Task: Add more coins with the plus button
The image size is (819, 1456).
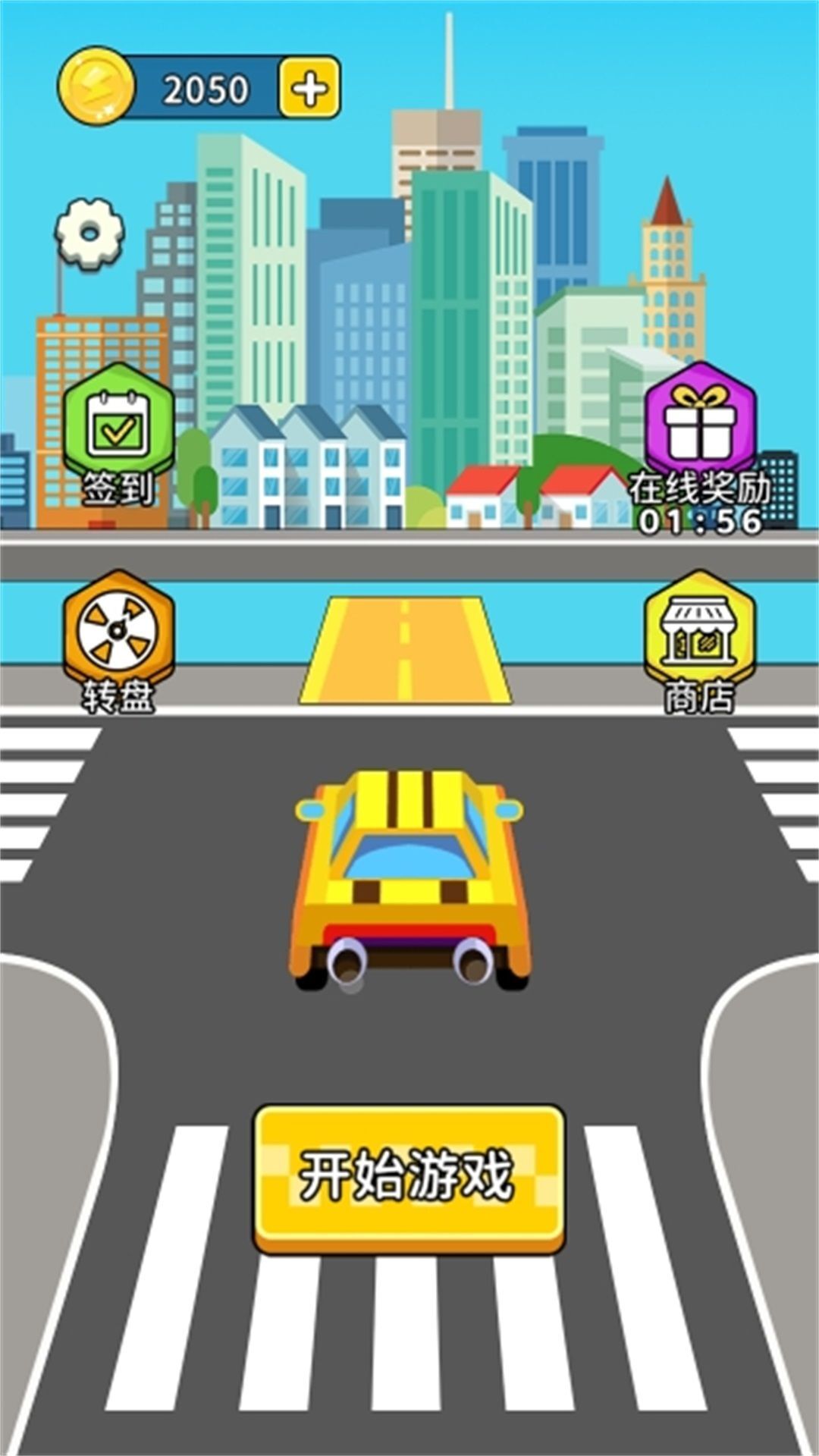Action: tap(309, 89)
